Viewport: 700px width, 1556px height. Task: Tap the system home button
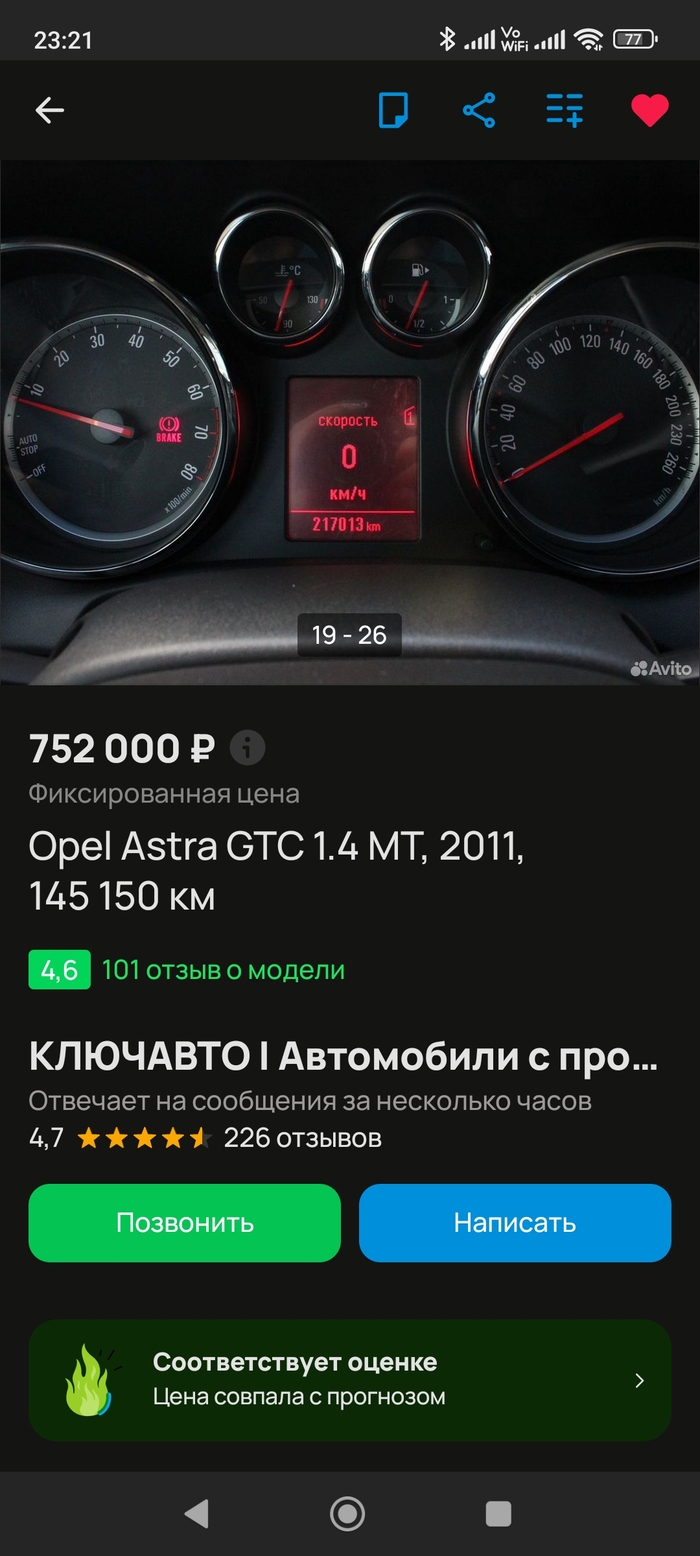347,1513
